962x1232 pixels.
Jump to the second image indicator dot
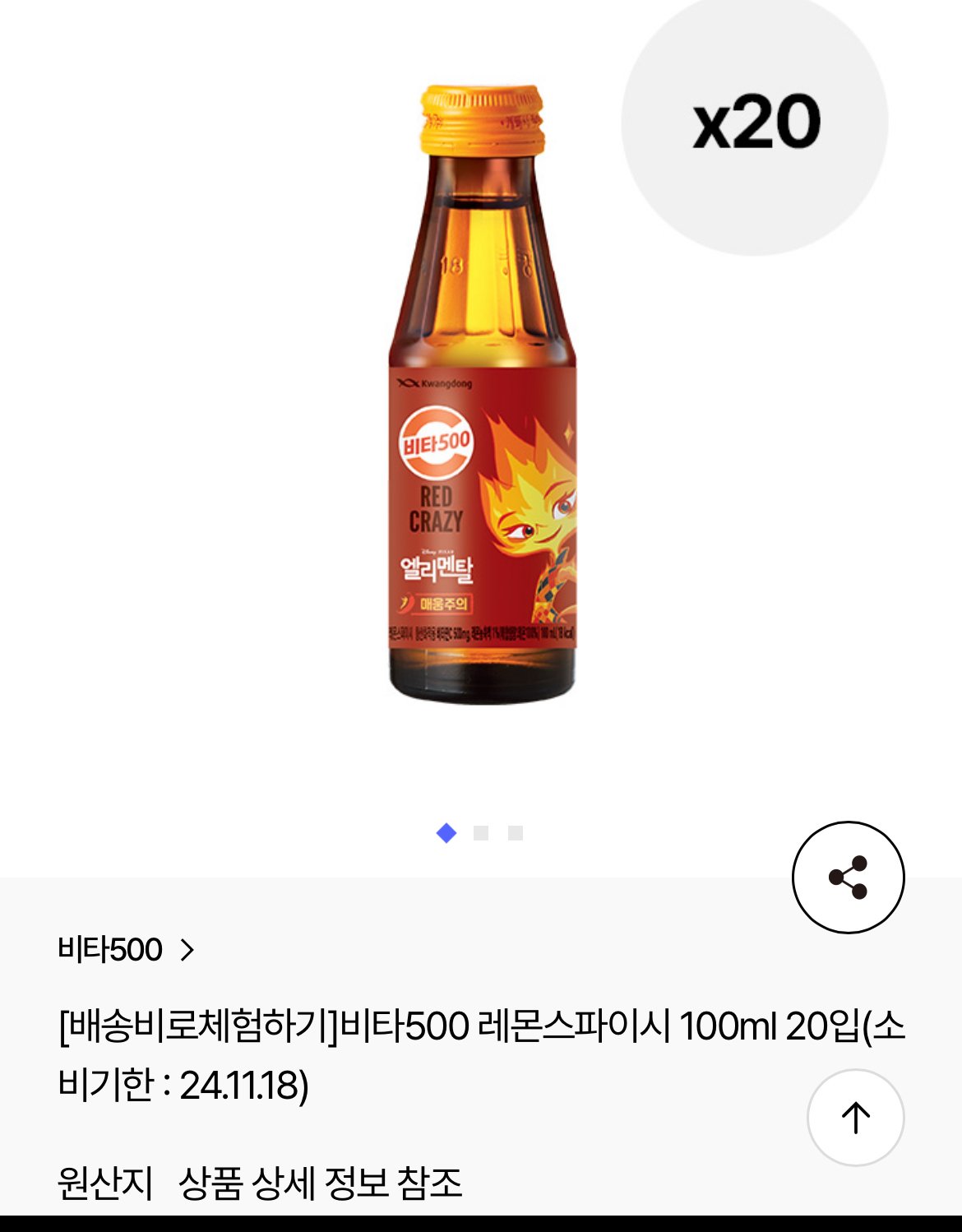click(x=481, y=833)
